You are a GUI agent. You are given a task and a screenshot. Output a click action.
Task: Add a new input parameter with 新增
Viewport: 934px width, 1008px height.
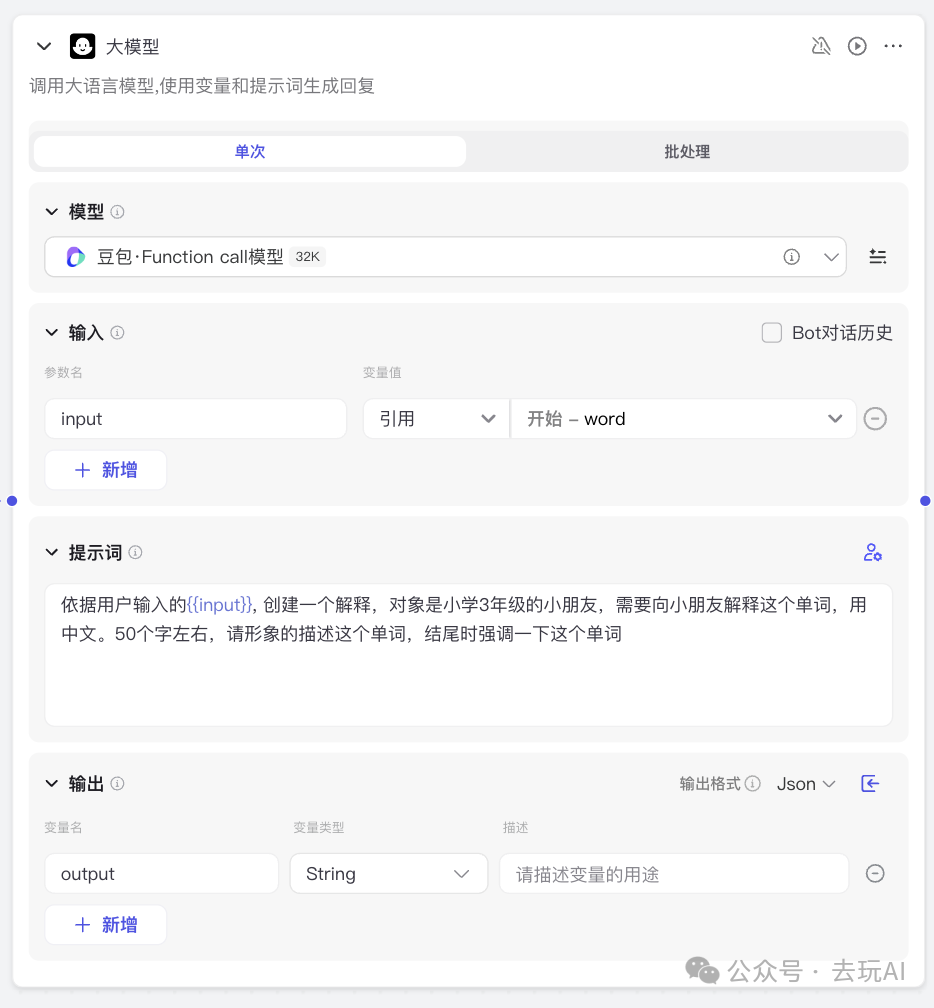tap(106, 470)
